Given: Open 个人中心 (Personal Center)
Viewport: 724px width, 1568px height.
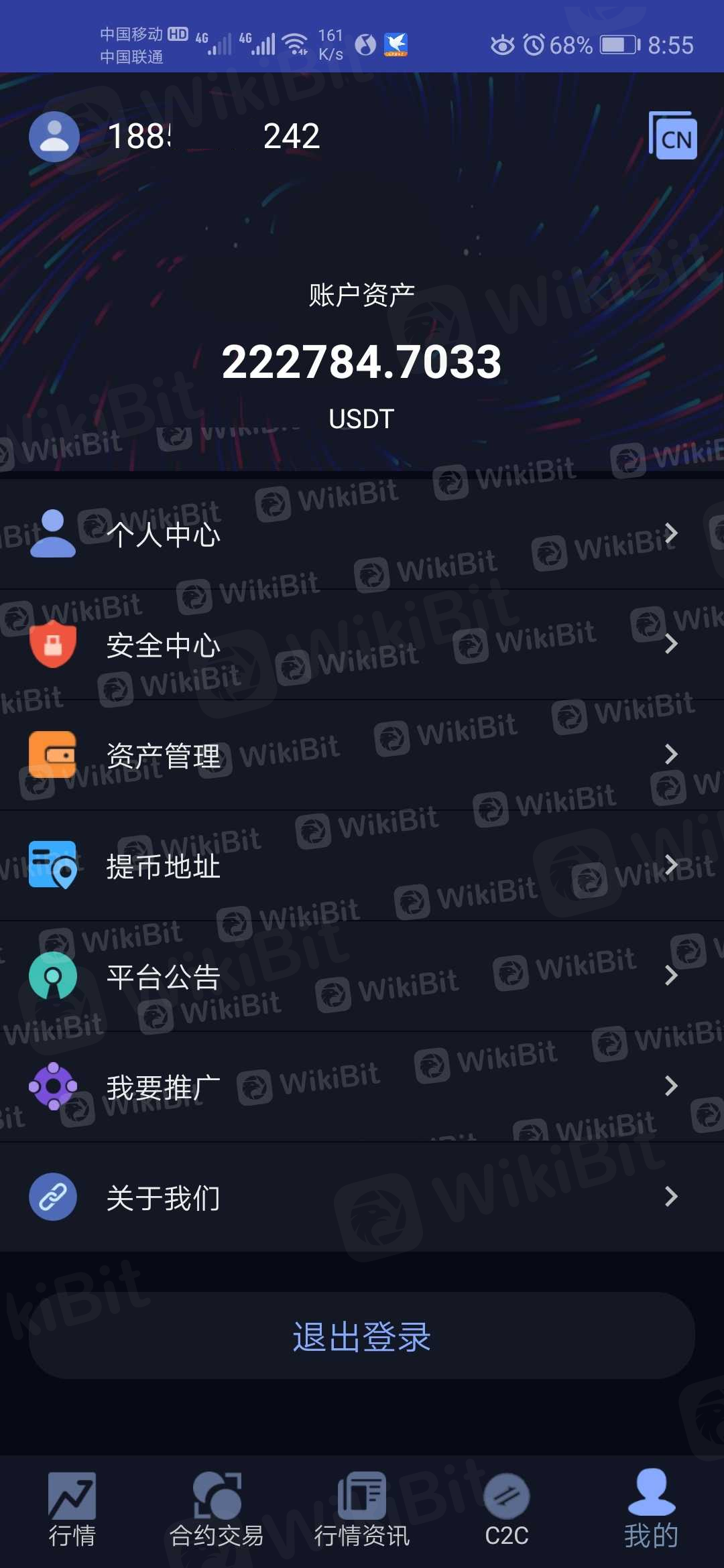Looking at the screenshot, I should 362,534.
